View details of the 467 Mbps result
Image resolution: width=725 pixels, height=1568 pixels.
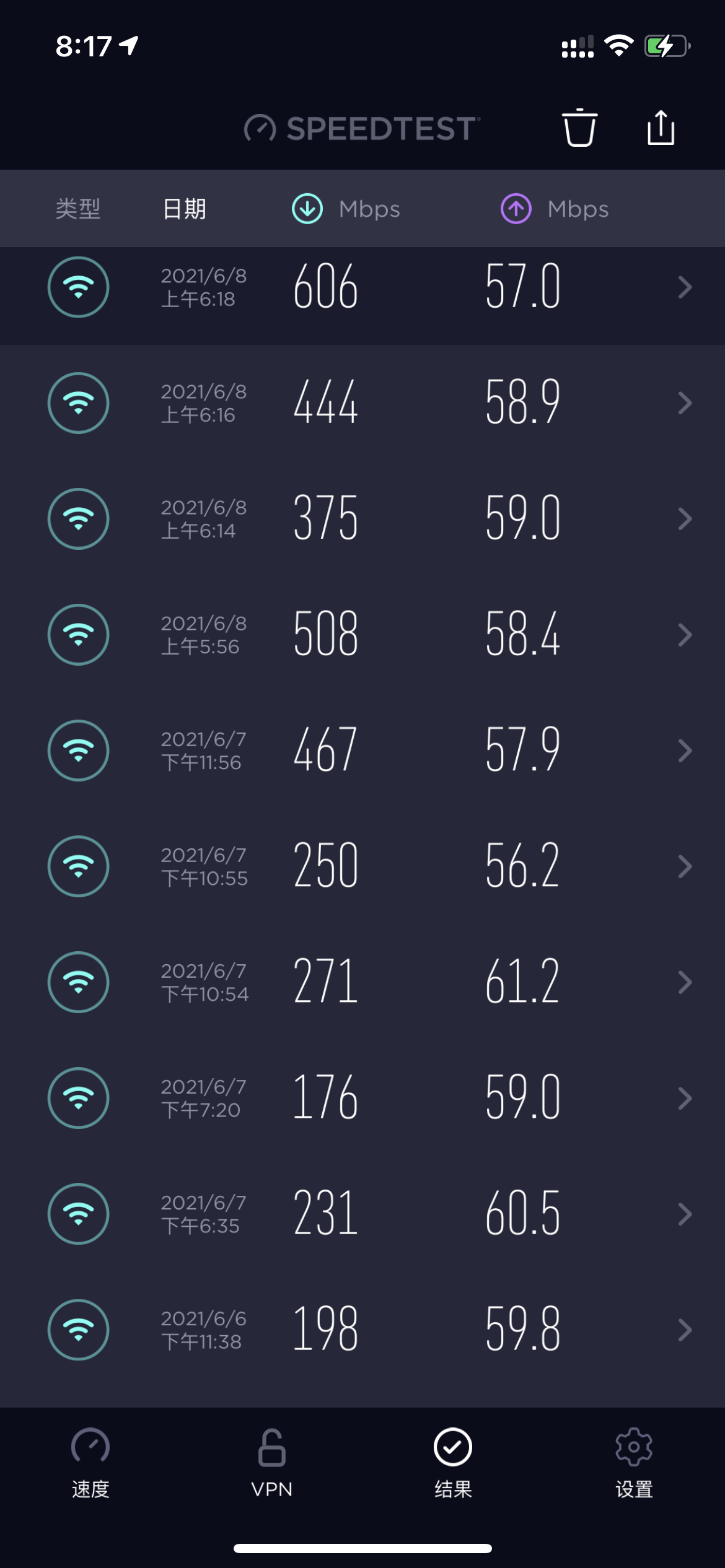[362, 751]
